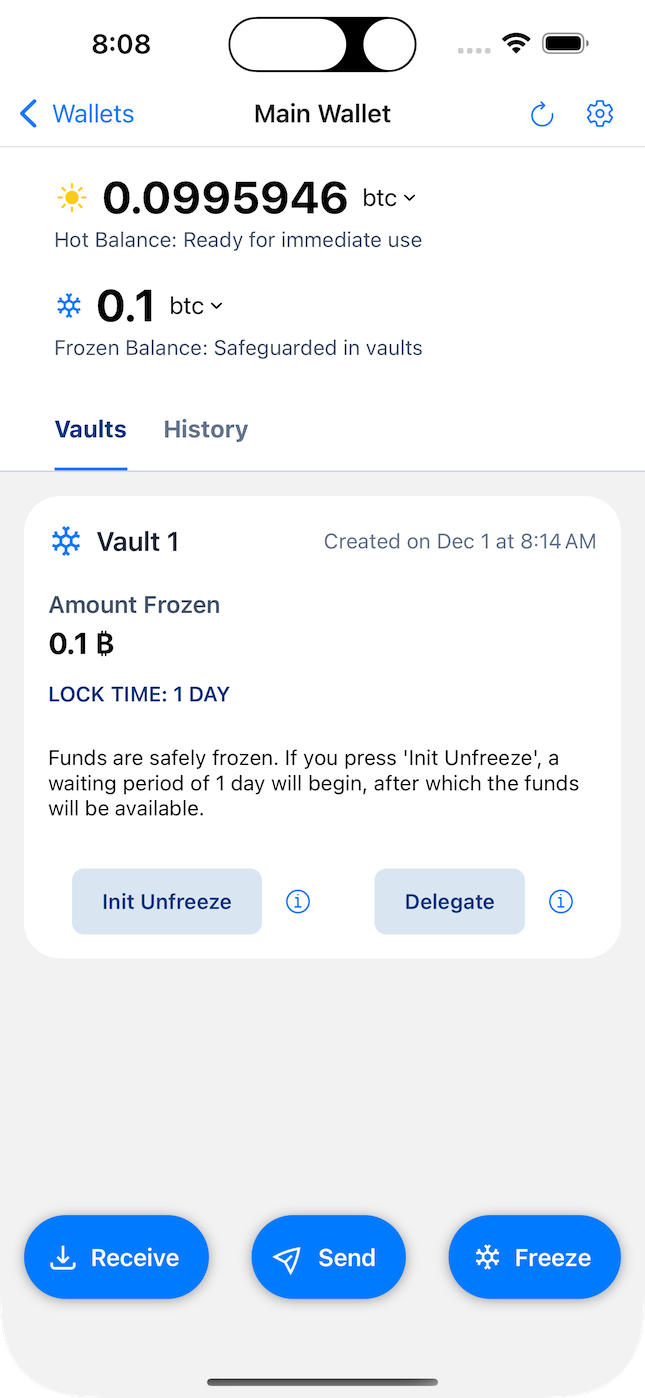Show info about Init Unfreeze
Screen dimensions: 645x1398
click(x=298, y=902)
